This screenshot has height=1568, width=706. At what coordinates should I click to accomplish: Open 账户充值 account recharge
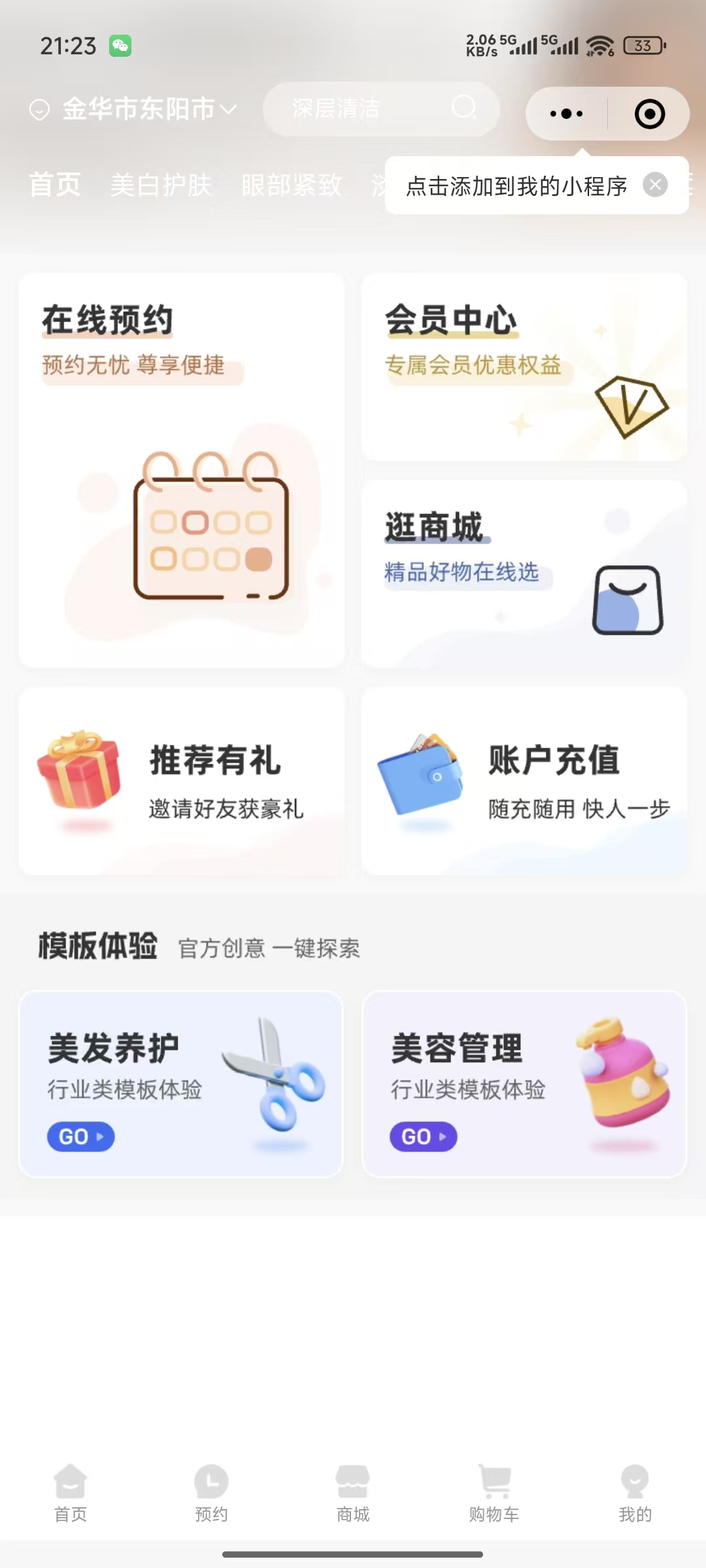[x=524, y=781]
